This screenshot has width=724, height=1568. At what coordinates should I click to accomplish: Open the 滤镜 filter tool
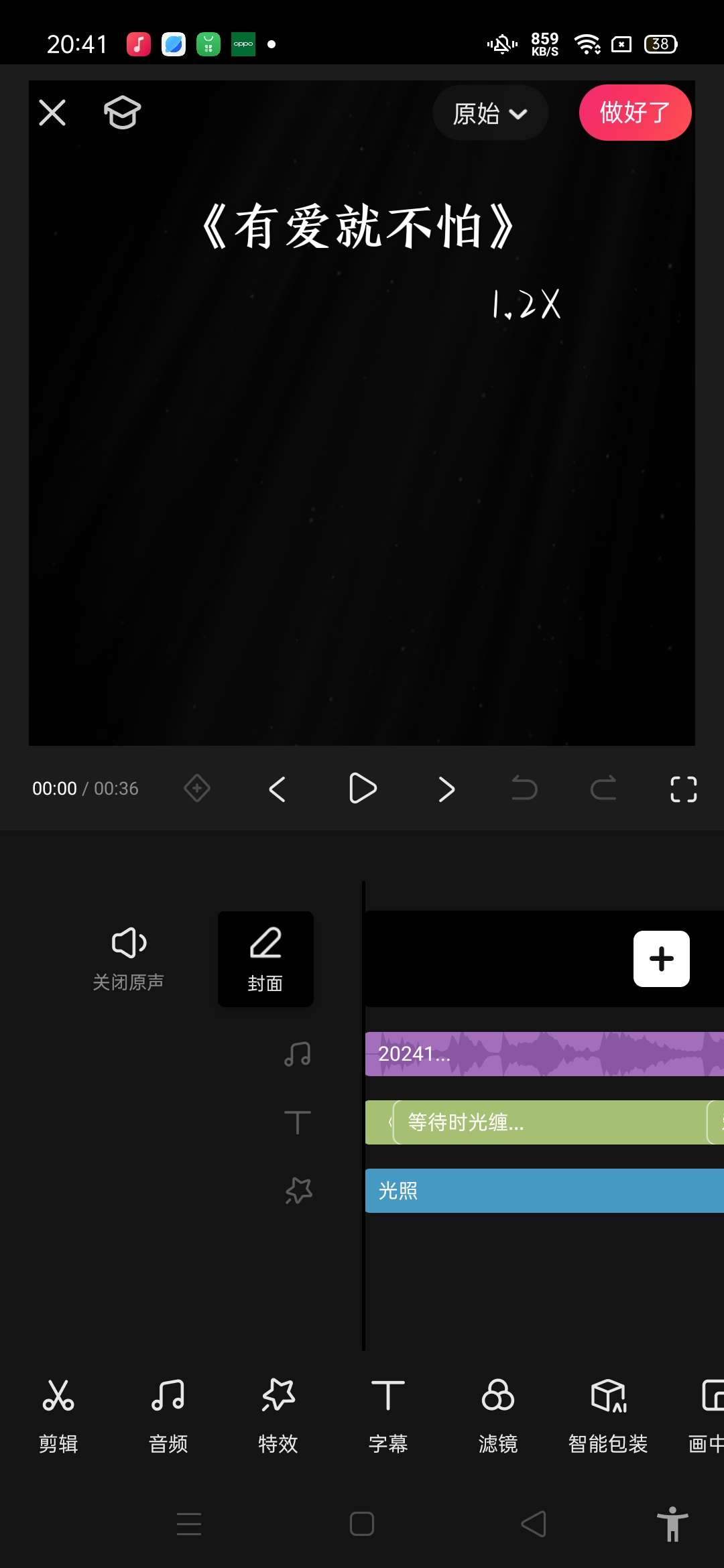click(497, 1415)
